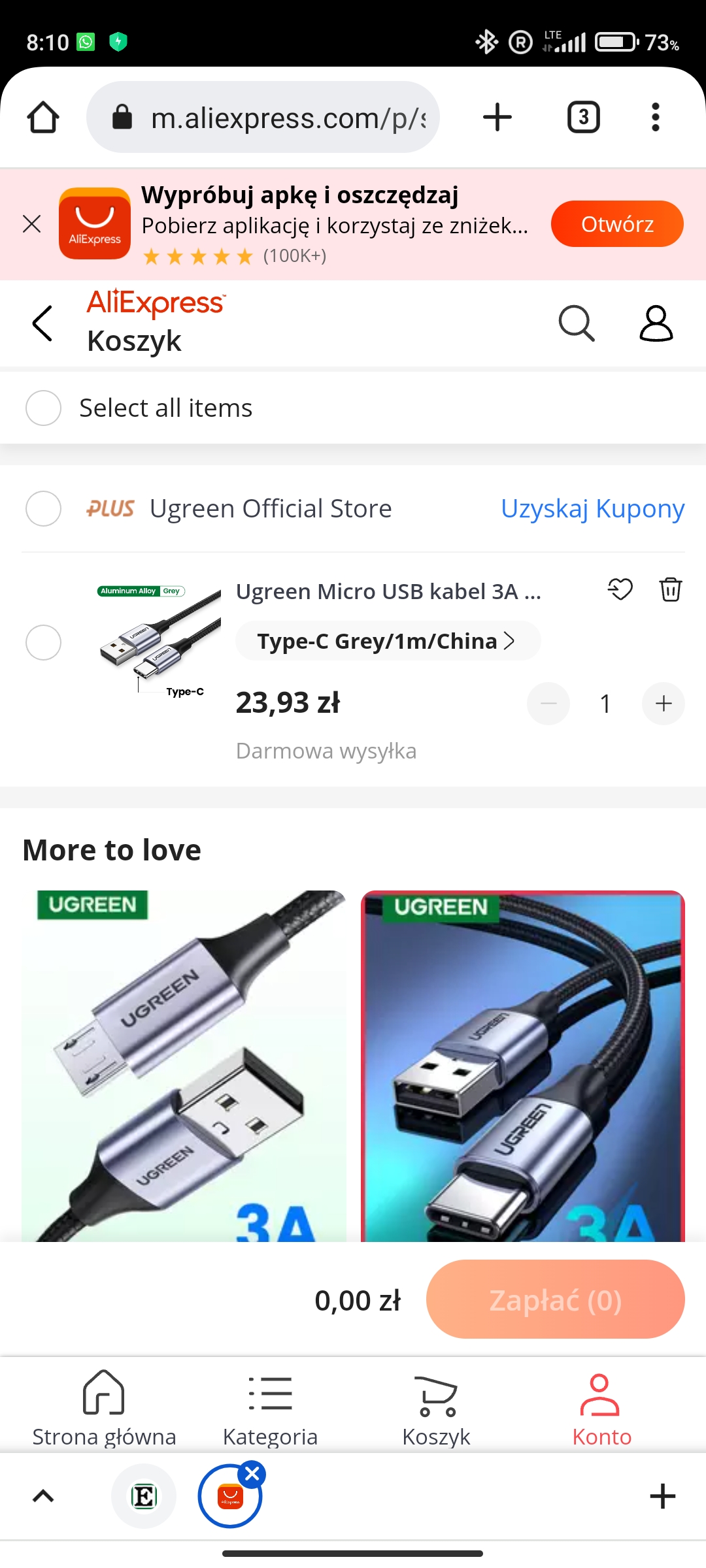Add the Ugreen cable to wishlist

tap(620, 589)
